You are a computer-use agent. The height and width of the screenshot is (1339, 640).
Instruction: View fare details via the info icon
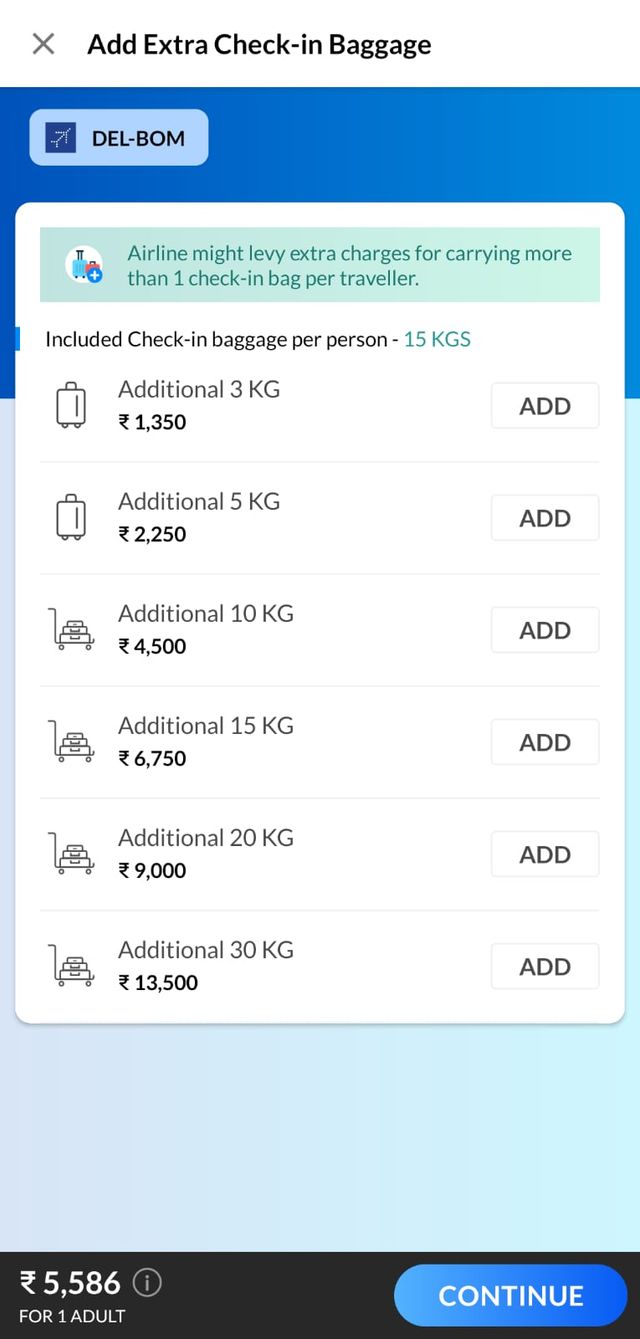point(148,1282)
